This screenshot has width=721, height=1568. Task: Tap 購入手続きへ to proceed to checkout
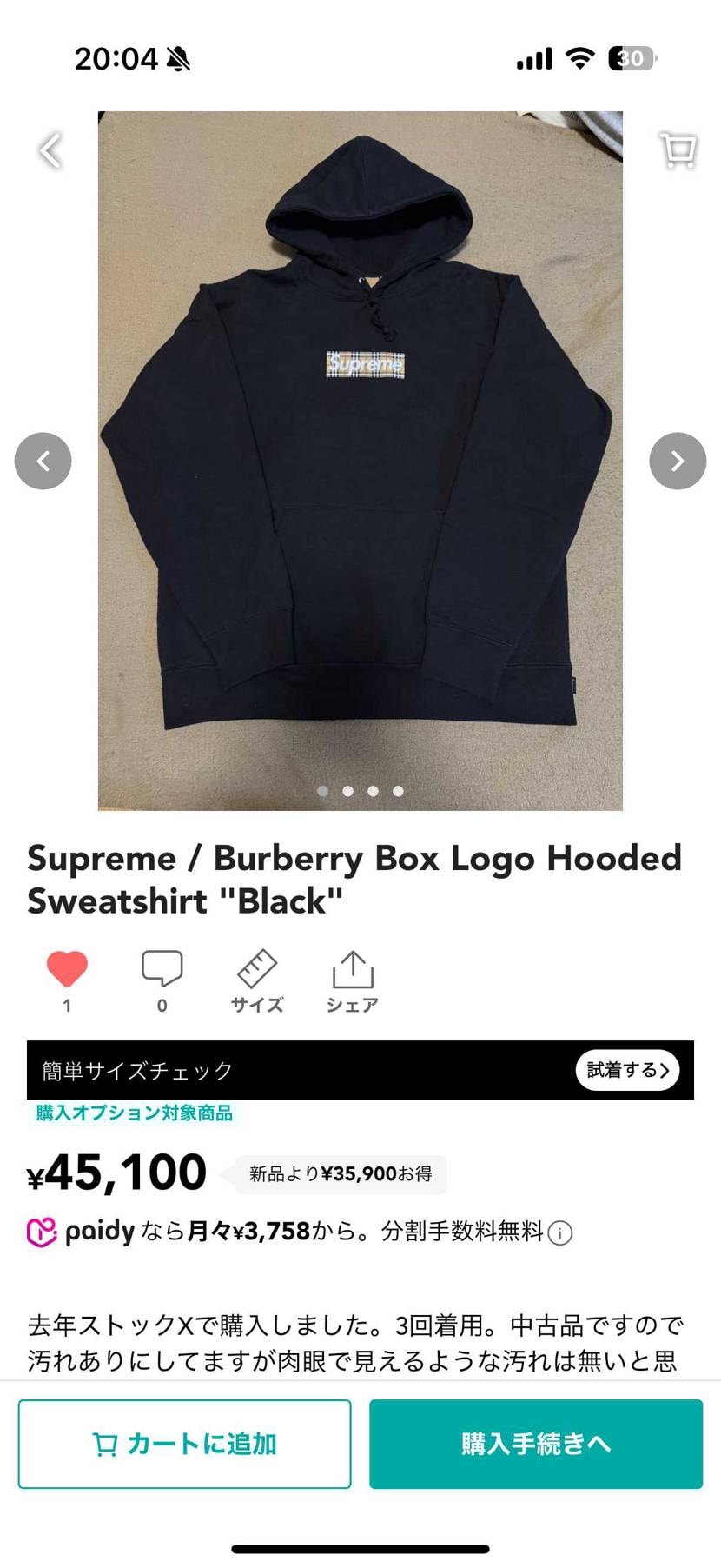pos(535,1443)
